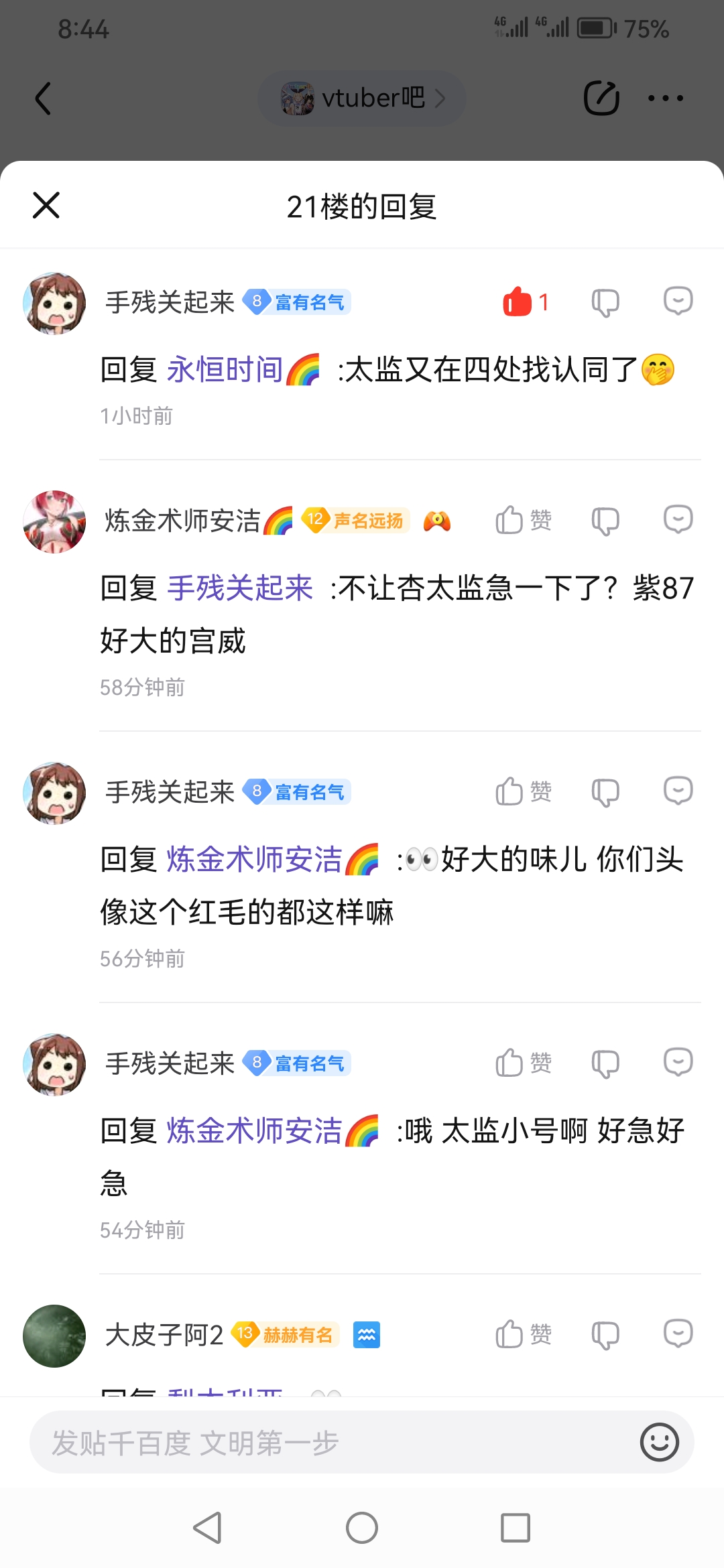
Task: Dislike 手残关起来's reply posted 1小时前
Action: click(605, 302)
